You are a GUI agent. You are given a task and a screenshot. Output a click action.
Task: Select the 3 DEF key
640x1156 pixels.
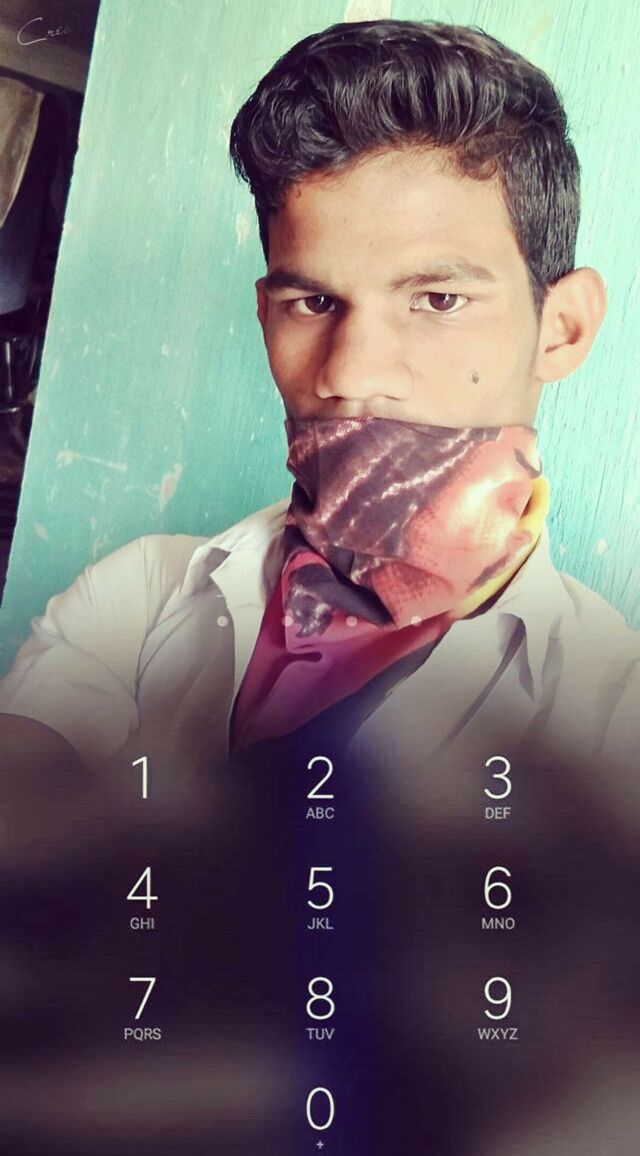[497, 787]
